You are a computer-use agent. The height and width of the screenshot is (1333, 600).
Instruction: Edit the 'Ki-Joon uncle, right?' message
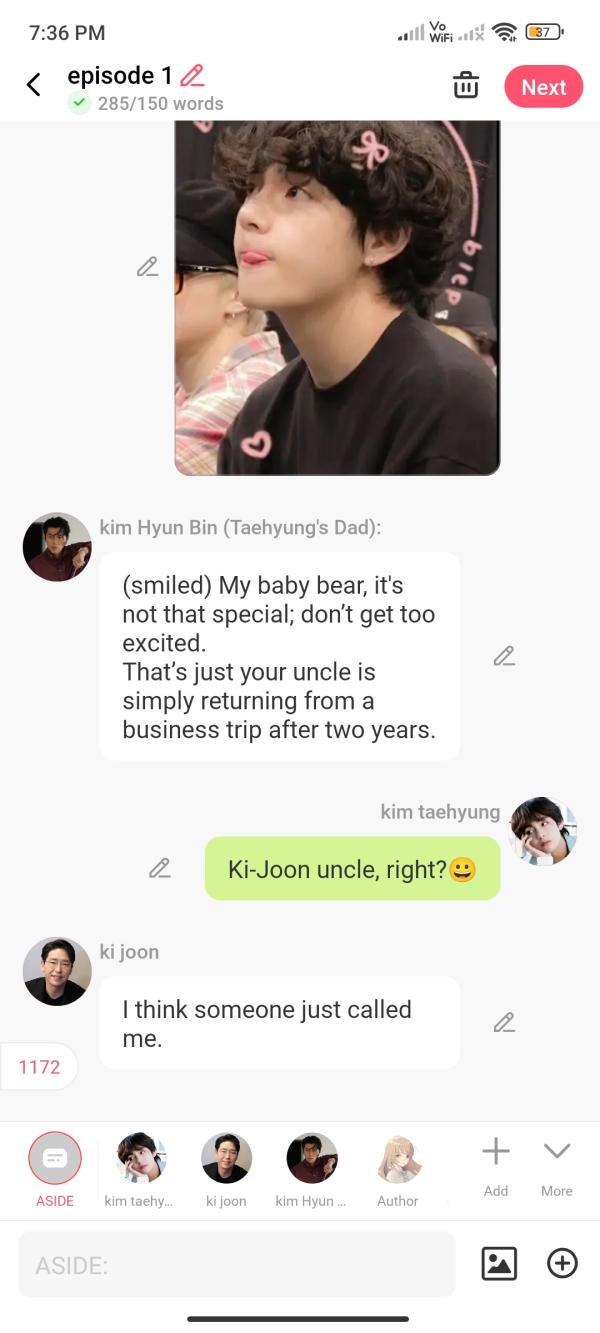click(160, 868)
